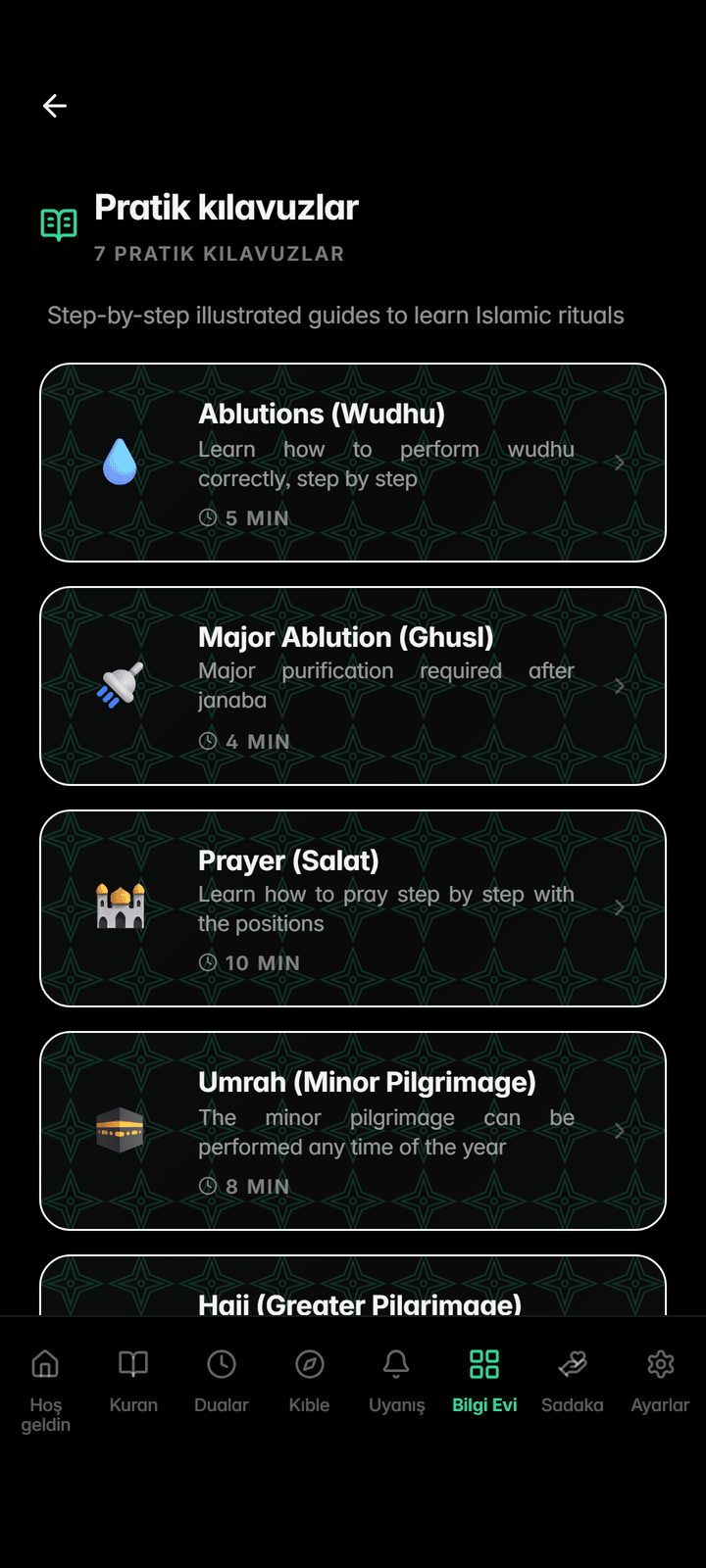The height and width of the screenshot is (1568, 706).
Task: Expand the Umrah guide with its chevron
Action: (x=619, y=1130)
